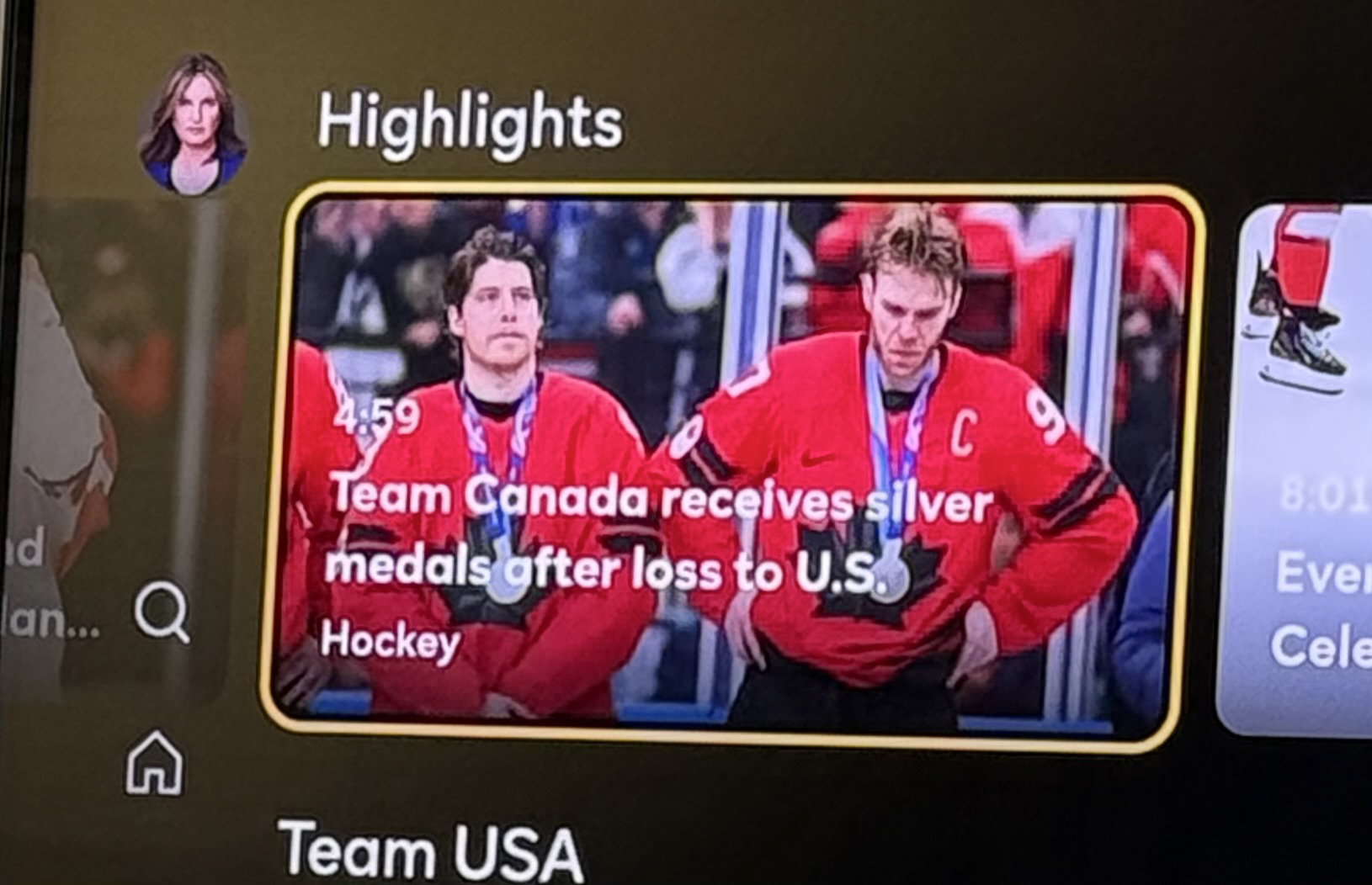Go to the home icon
This screenshot has width=1372, height=885.
pos(155,762)
